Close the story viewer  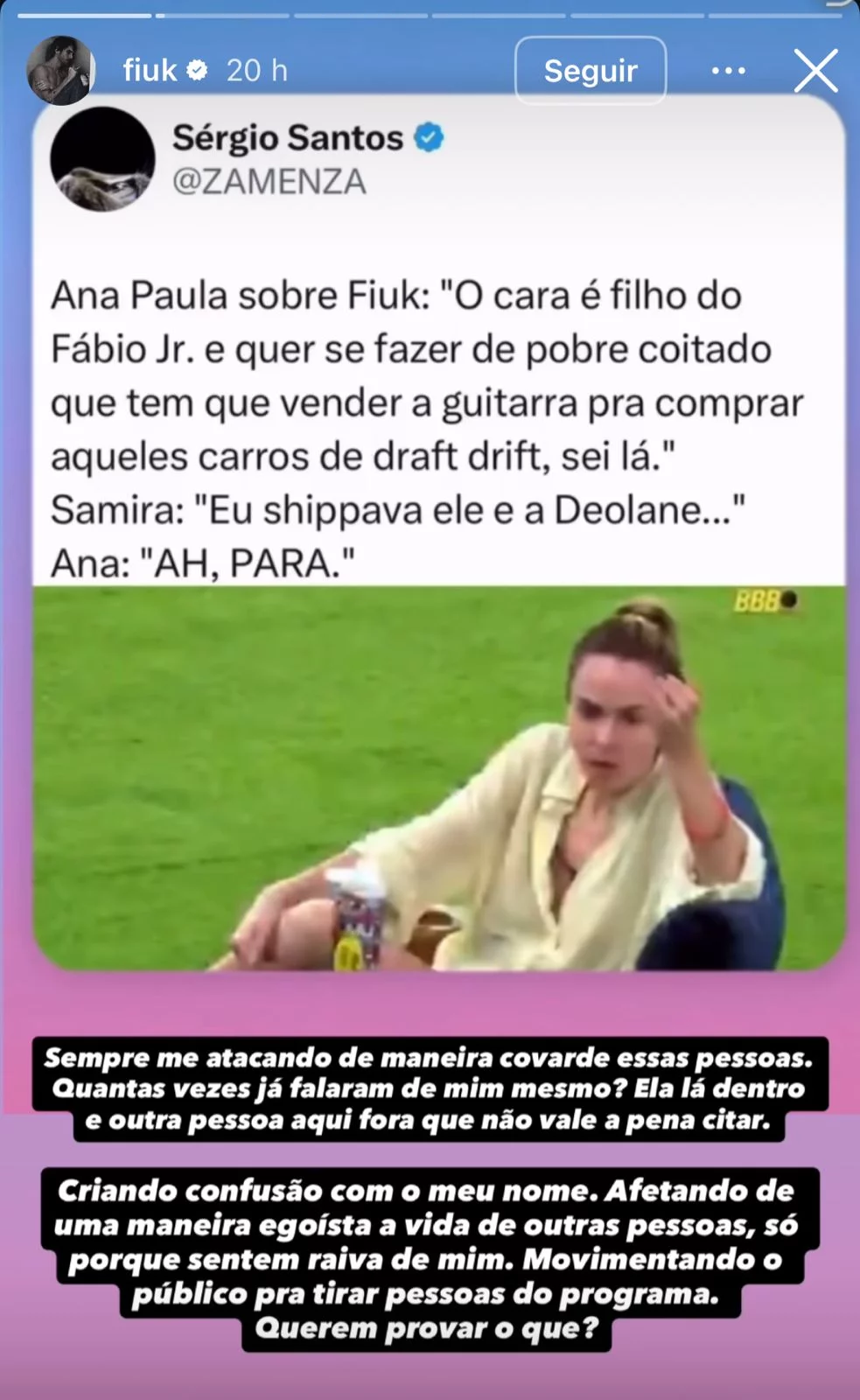pyautogui.click(x=815, y=71)
